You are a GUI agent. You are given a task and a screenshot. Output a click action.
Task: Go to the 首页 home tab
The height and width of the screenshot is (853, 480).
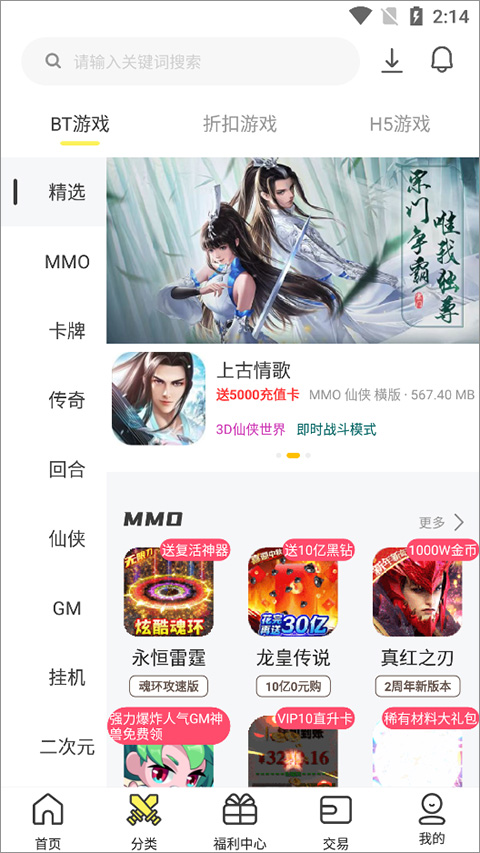coord(48,821)
